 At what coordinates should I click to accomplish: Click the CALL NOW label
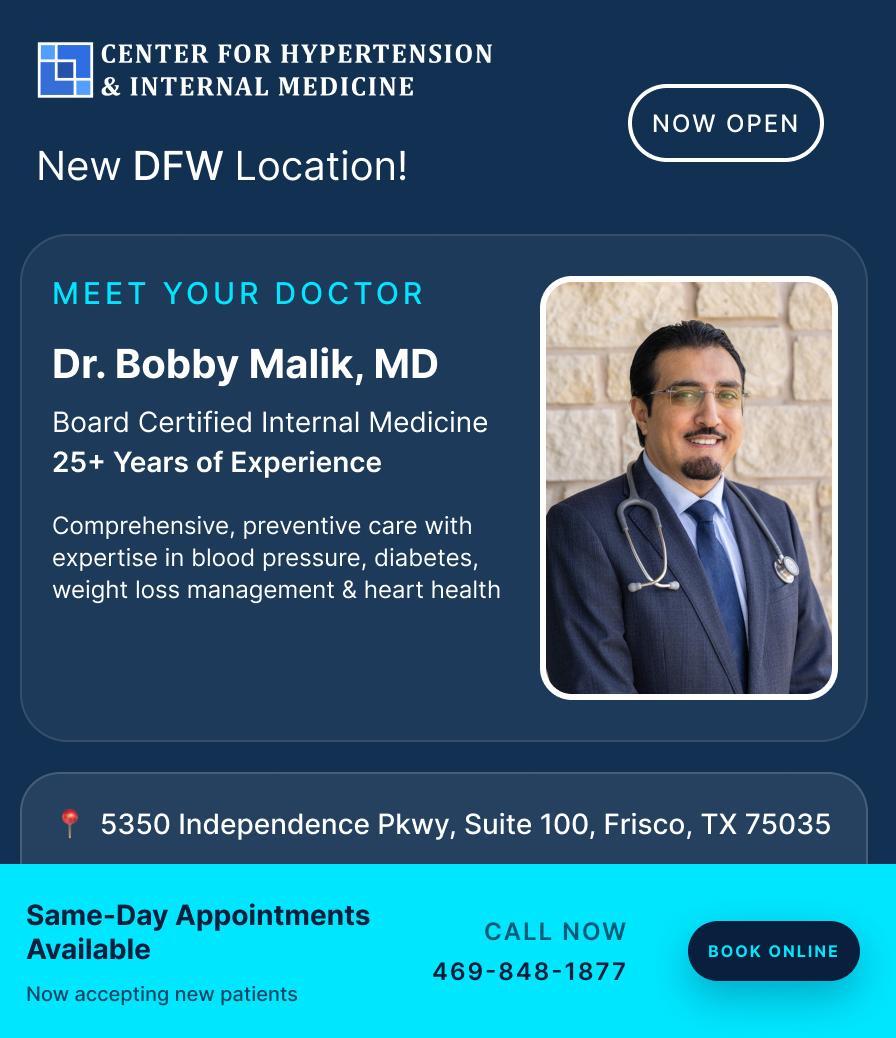tap(555, 931)
